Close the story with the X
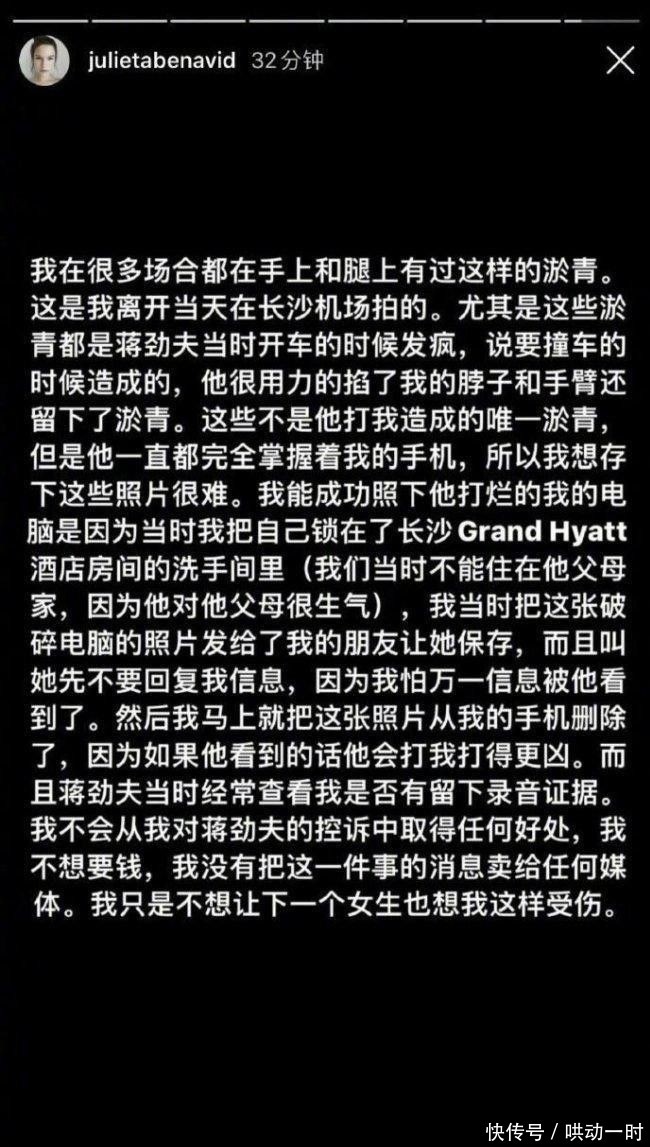 [620, 61]
